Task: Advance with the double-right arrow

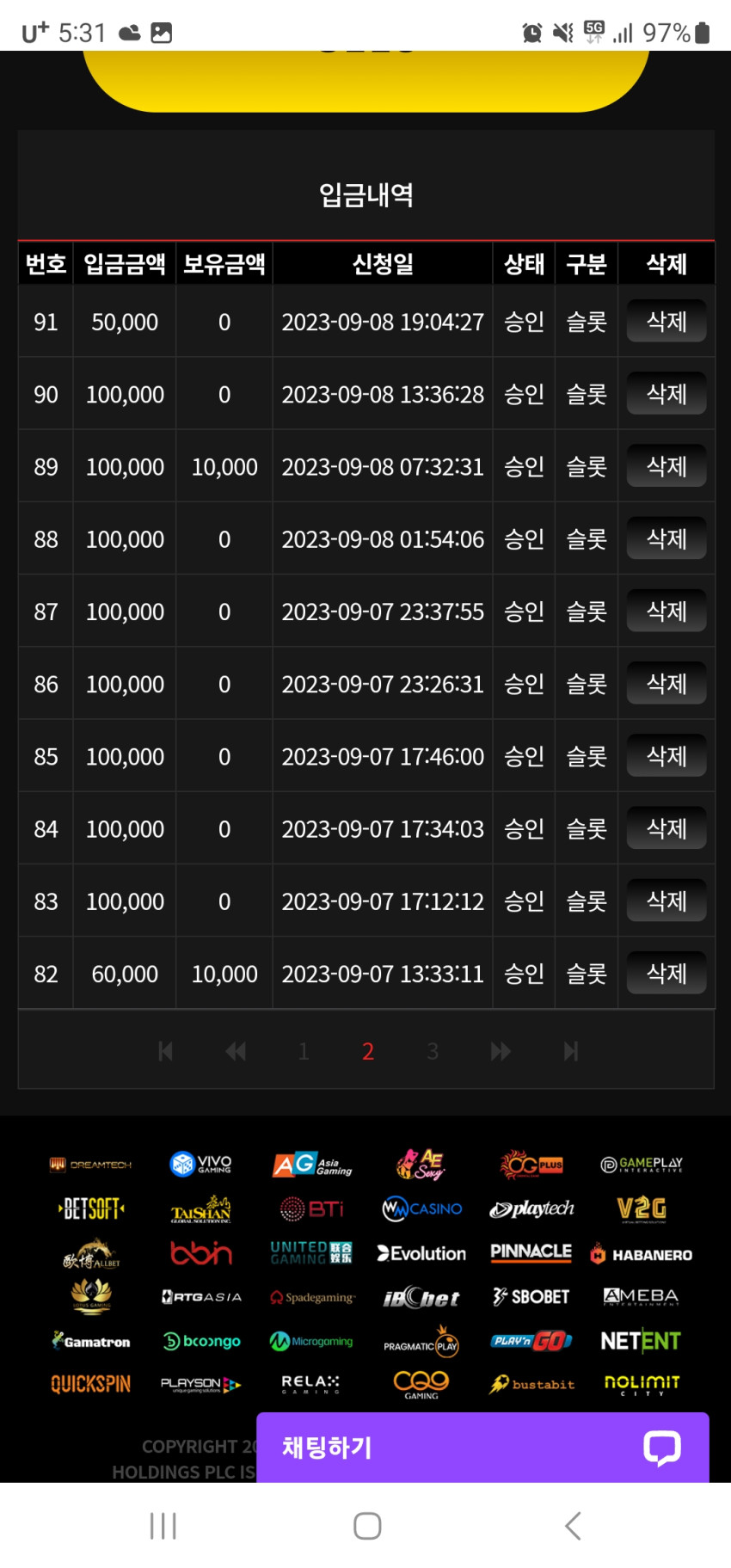Action: (x=501, y=1051)
